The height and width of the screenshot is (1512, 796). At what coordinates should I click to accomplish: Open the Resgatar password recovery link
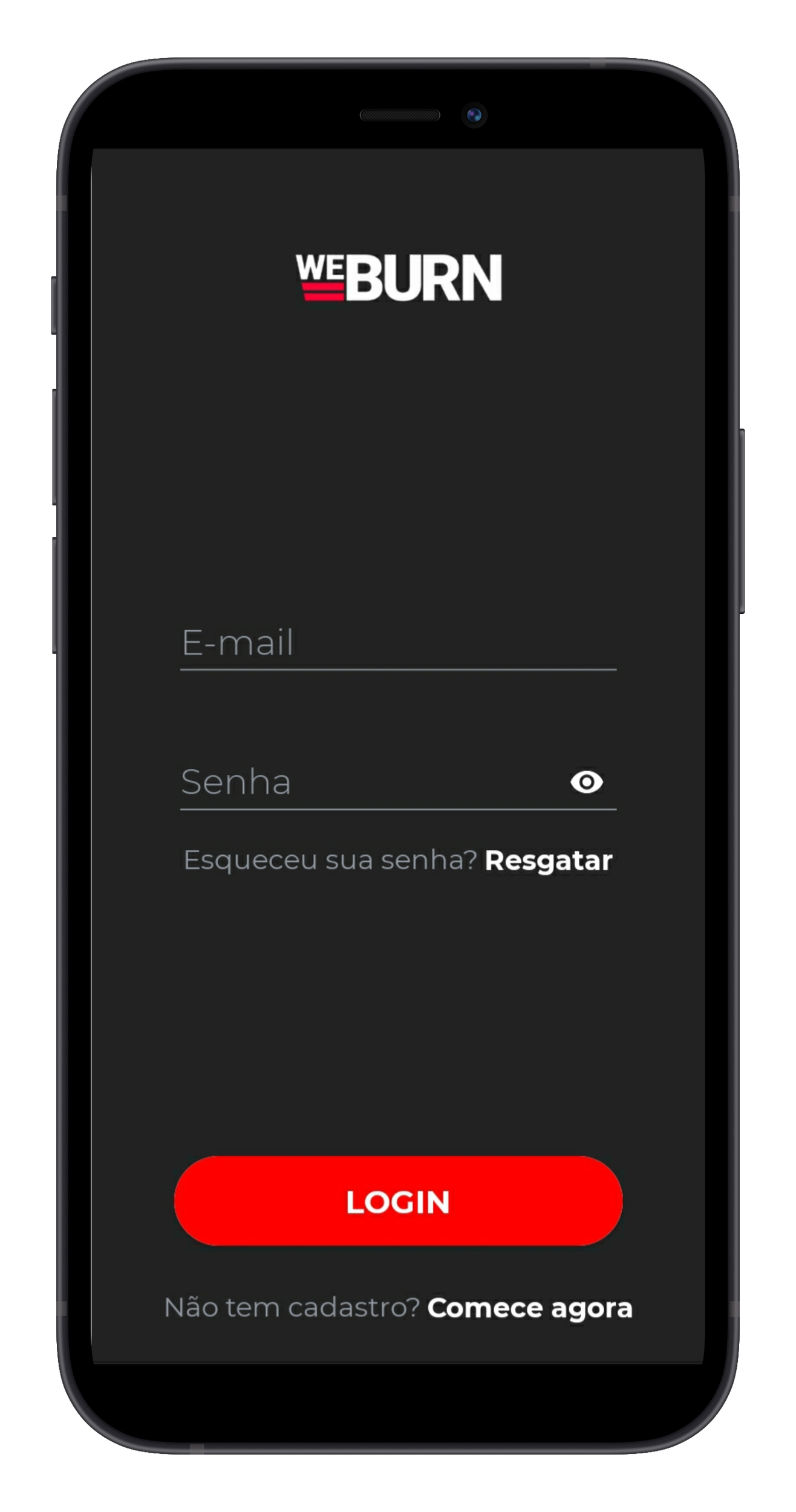pos(548,861)
